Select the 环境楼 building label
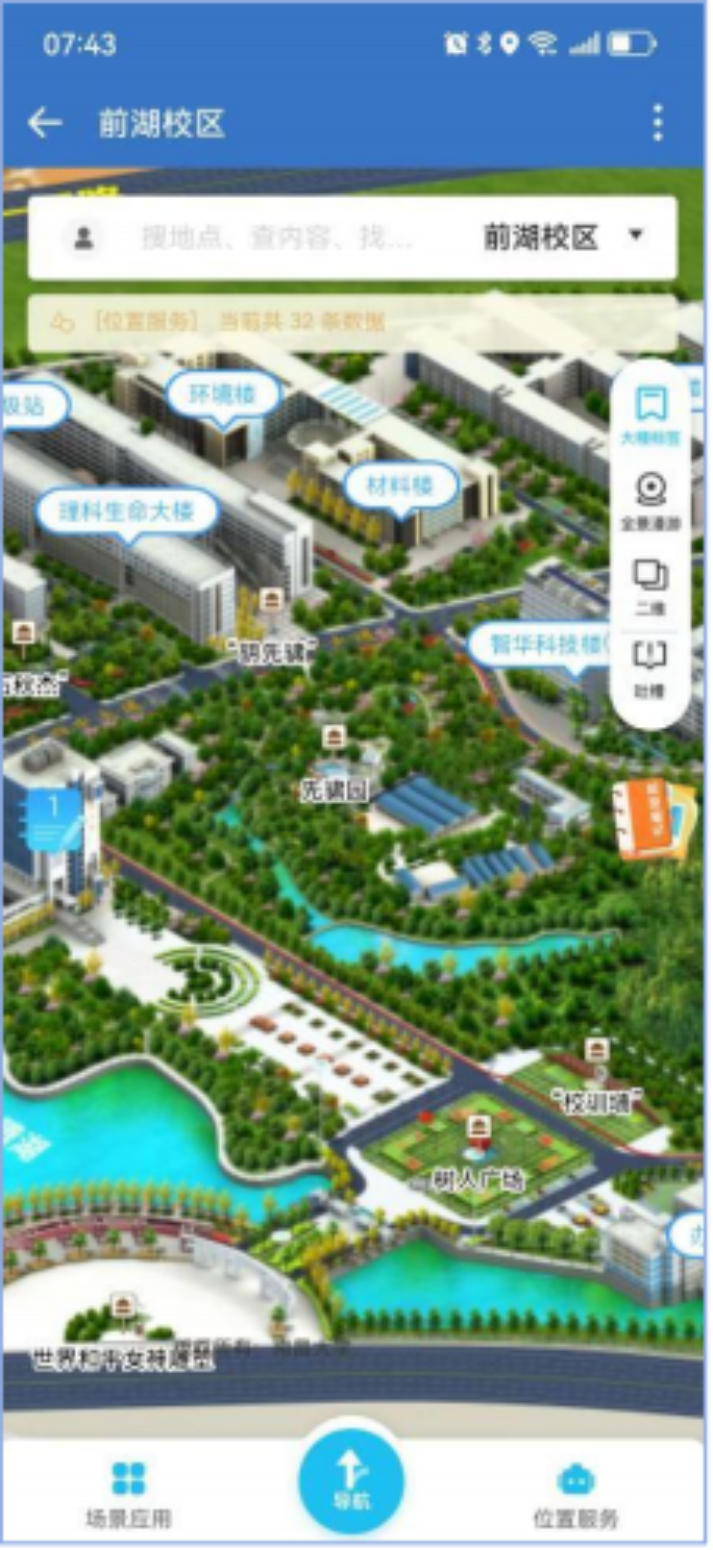This screenshot has width=713, height=1550. coord(223,395)
